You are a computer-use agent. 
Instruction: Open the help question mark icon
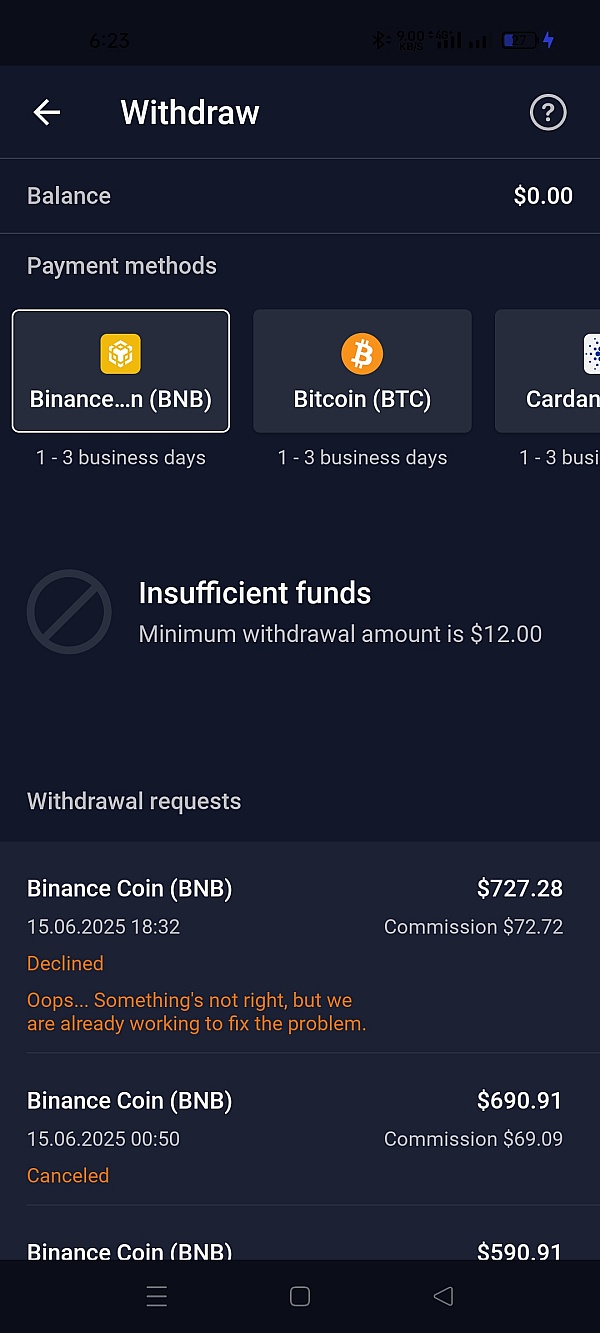(x=548, y=113)
